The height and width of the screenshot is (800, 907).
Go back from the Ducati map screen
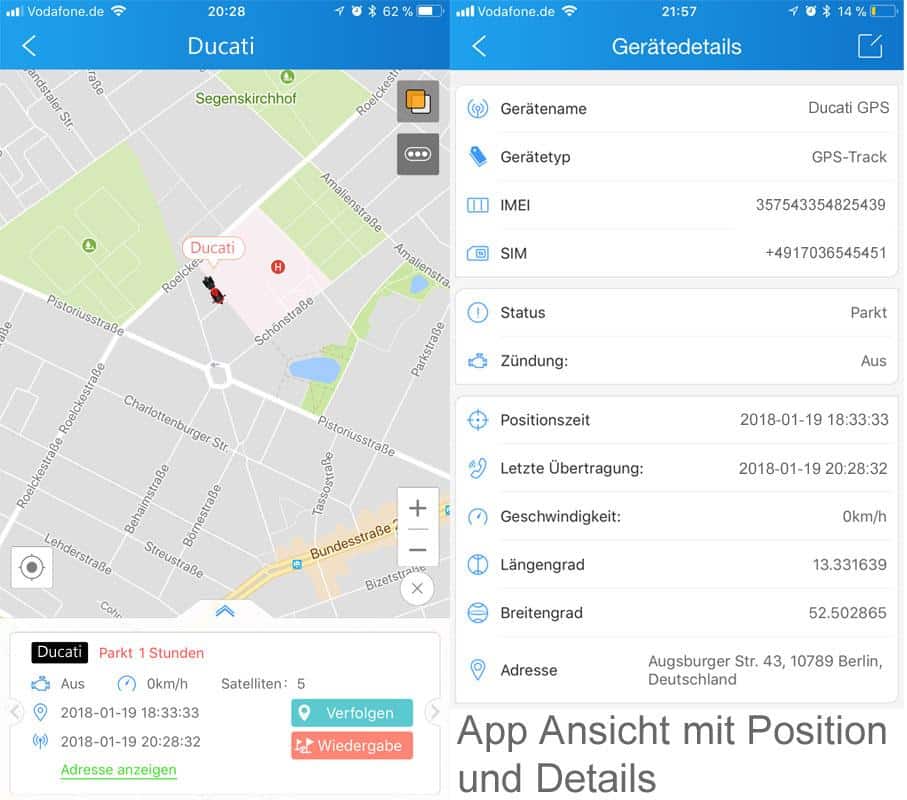[x=29, y=46]
